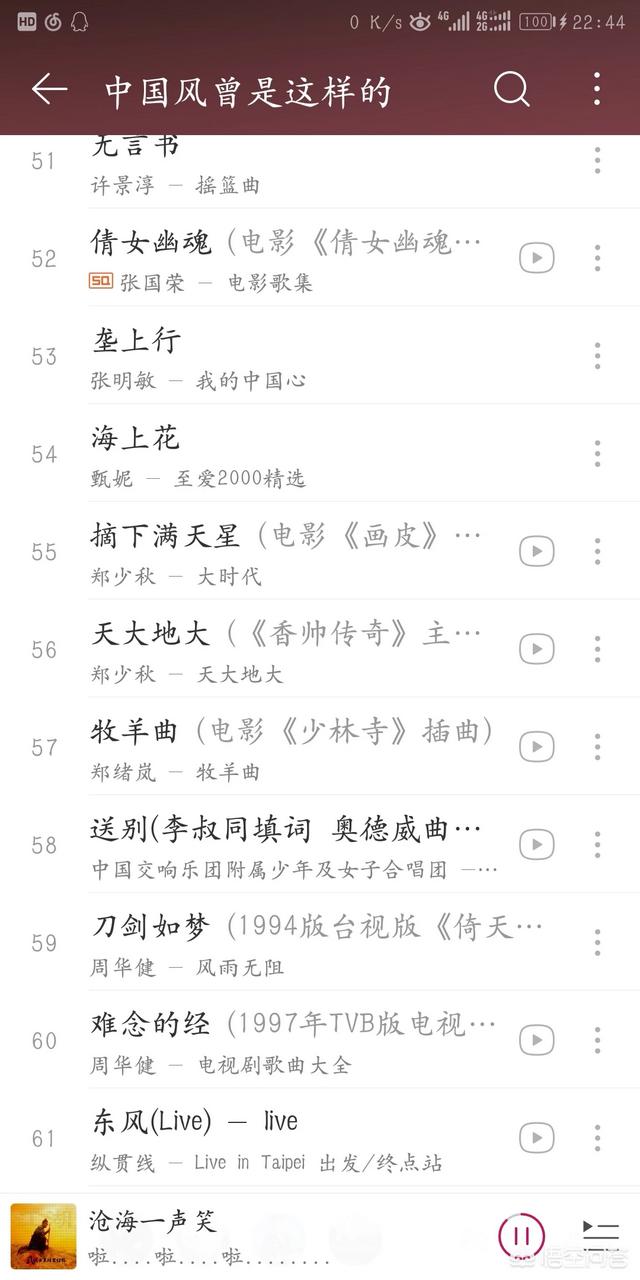The height and width of the screenshot is (1280, 640).
Task: Play the music video for 倩女幽魂
Action: click(537, 258)
